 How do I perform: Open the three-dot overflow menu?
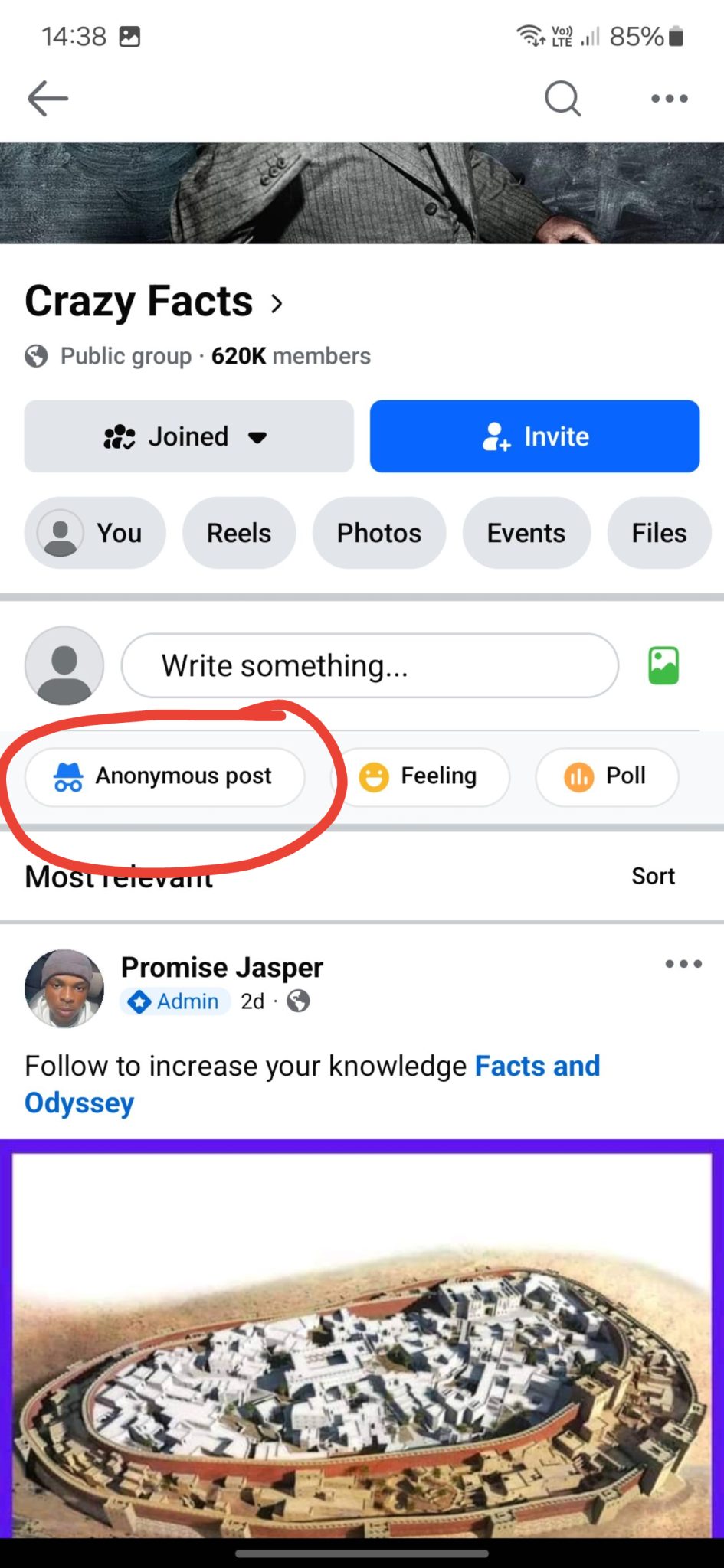point(669,98)
